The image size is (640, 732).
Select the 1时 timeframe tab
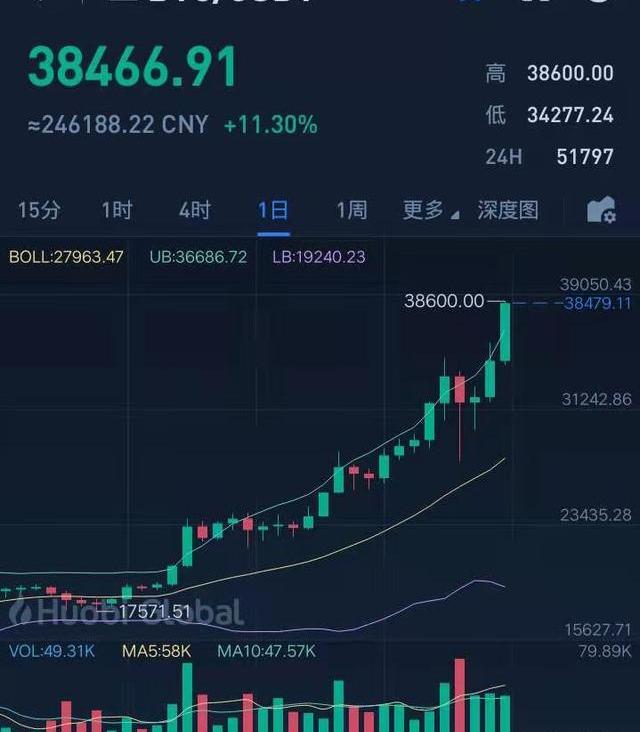click(117, 210)
